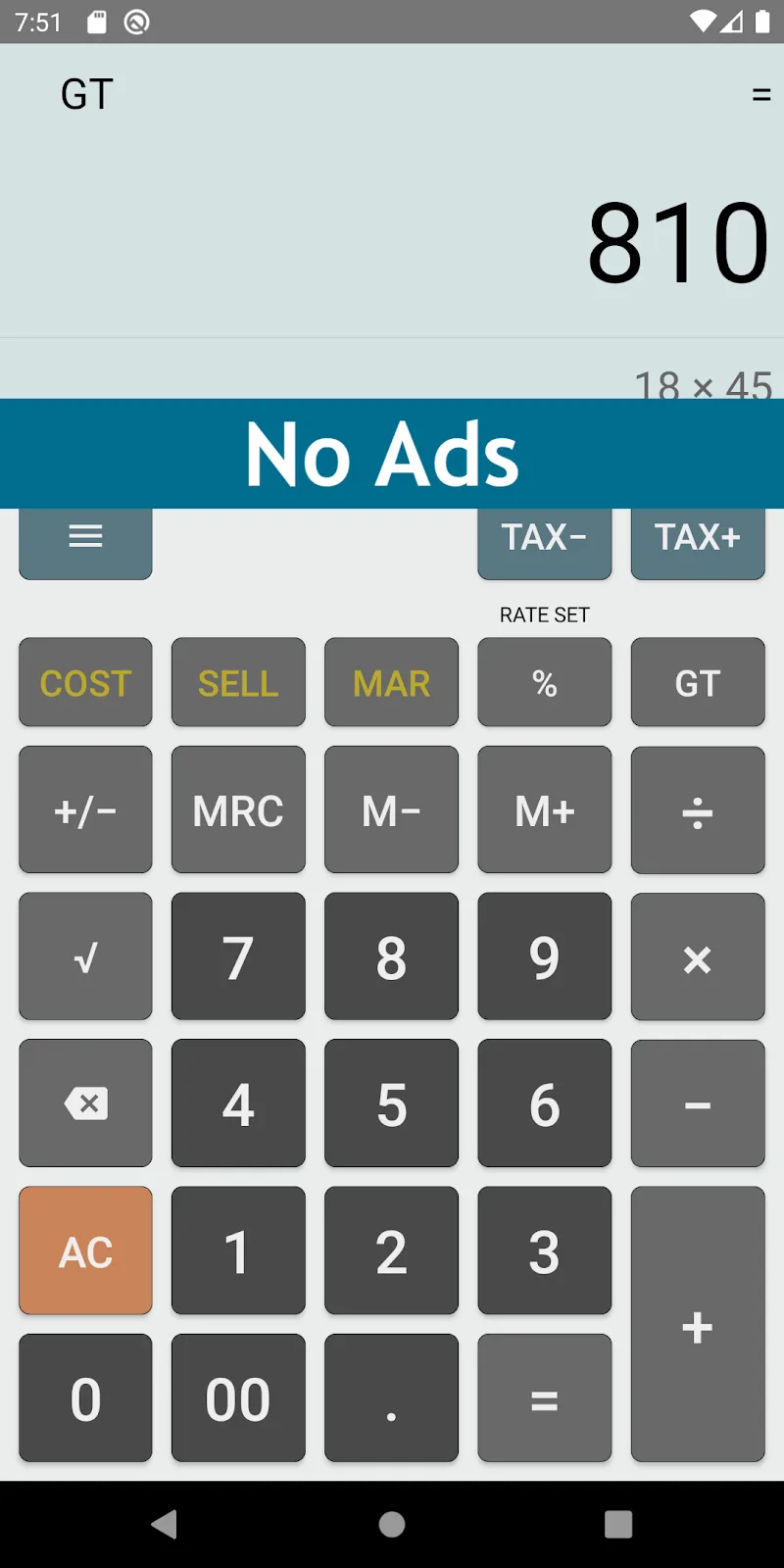Tap the double zero 00 key
784x1568 pixels.
(x=238, y=1398)
